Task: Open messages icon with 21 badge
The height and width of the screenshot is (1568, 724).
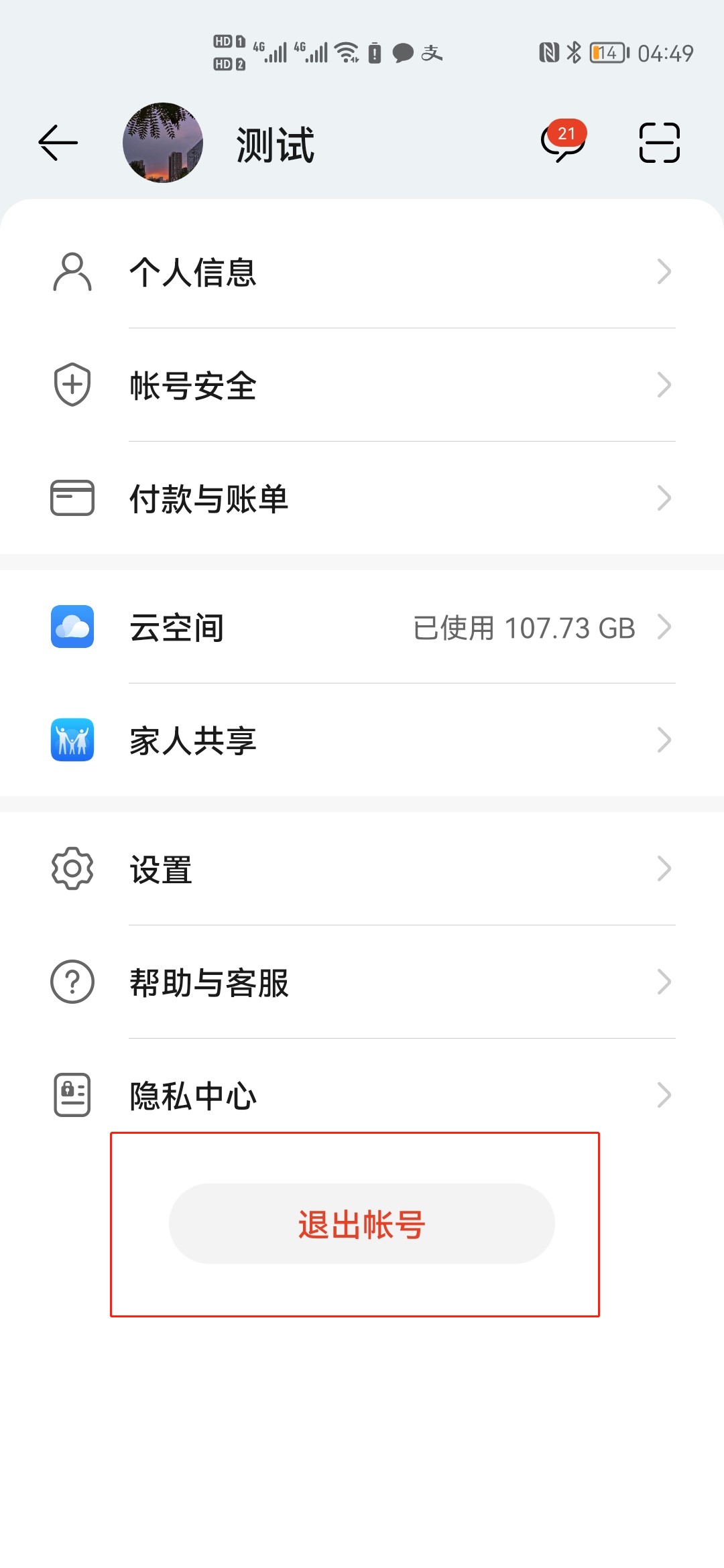Action: (x=563, y=141)
